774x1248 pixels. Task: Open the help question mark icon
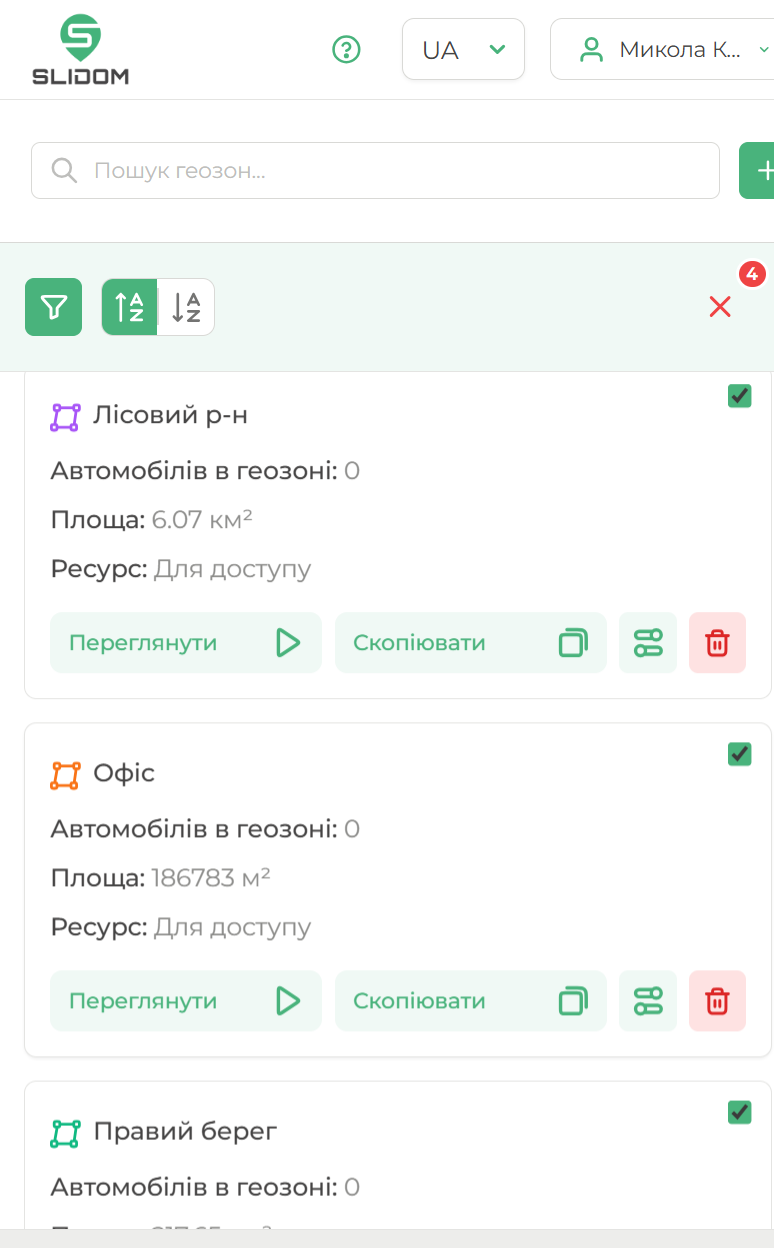346,49
